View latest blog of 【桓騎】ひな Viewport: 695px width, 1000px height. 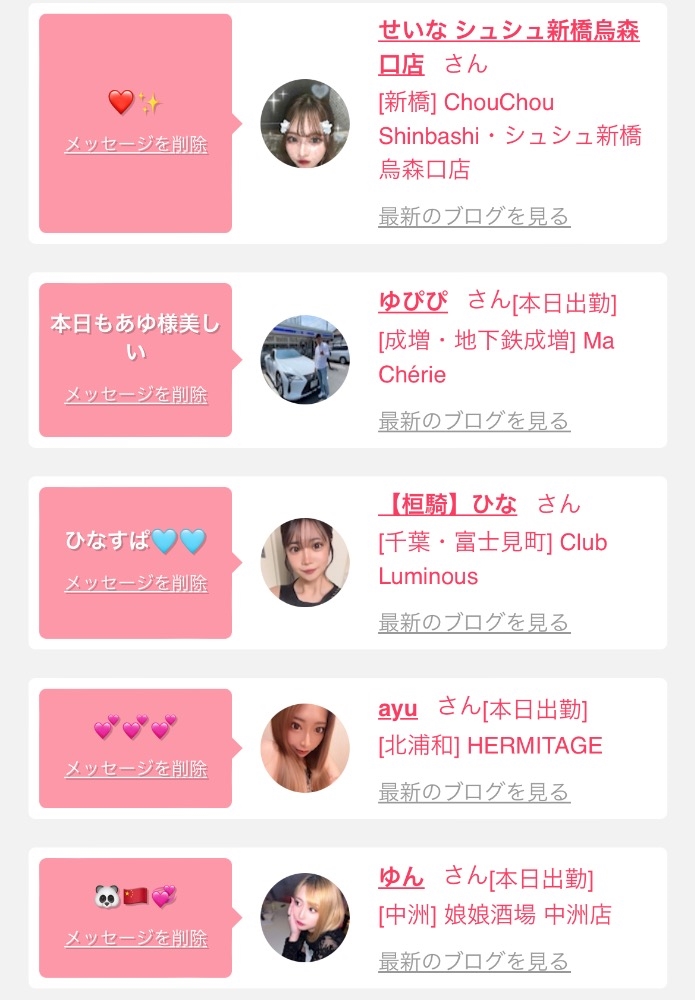(x=474, y=622)
